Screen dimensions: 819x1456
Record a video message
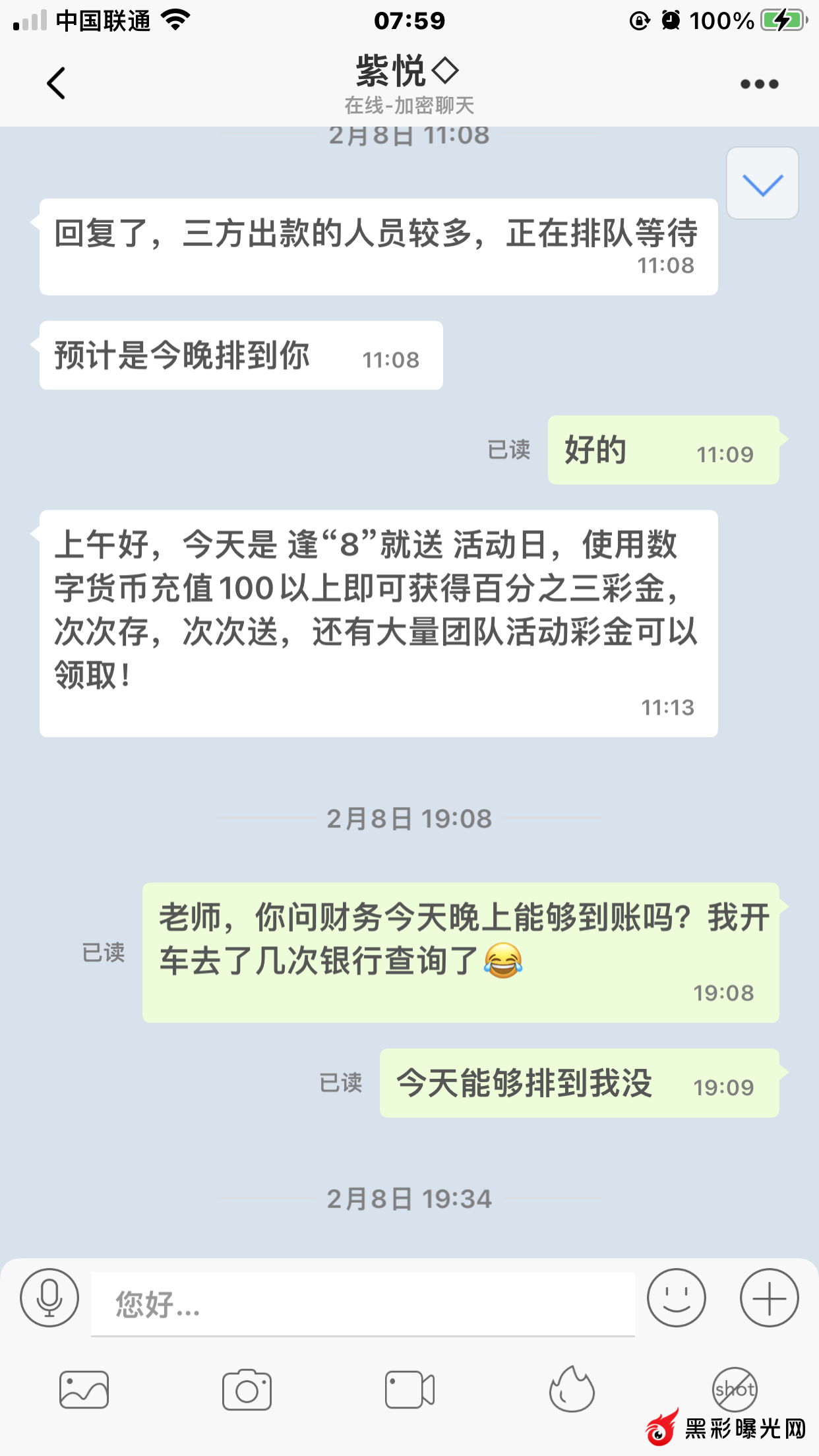[409, 1389]
